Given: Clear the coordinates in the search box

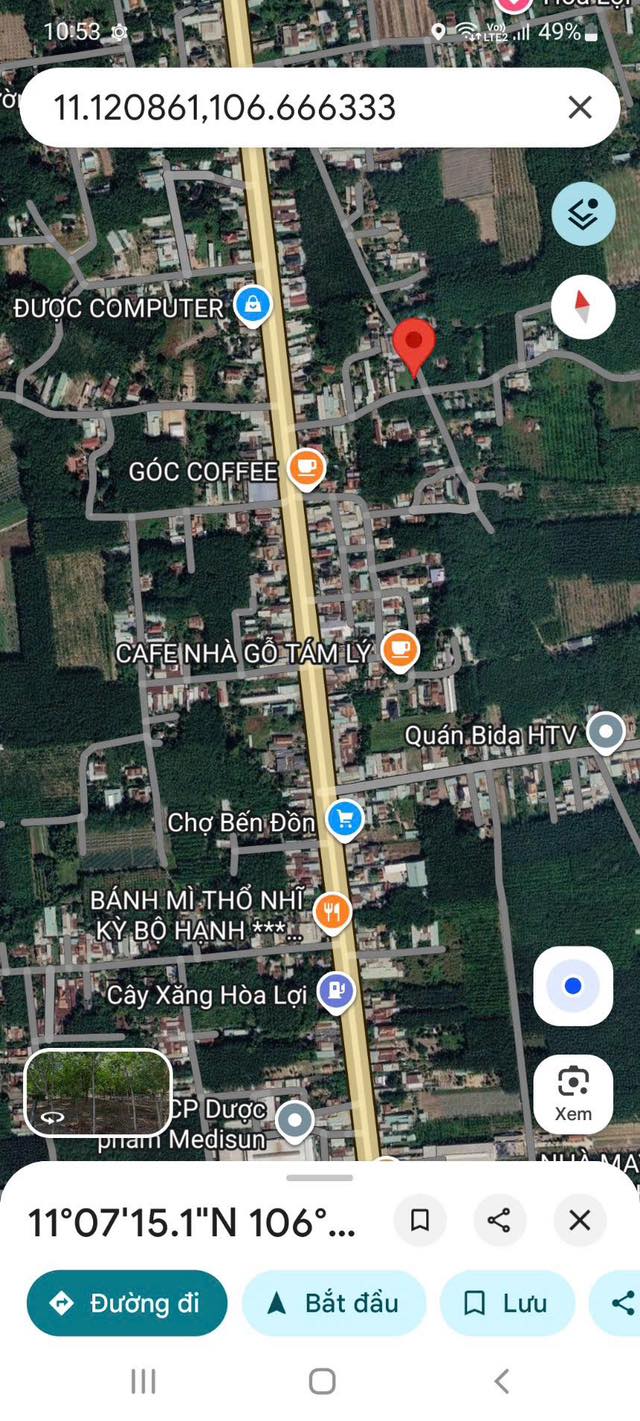Looking at the screenshot, I should click(x=579, y=107).
